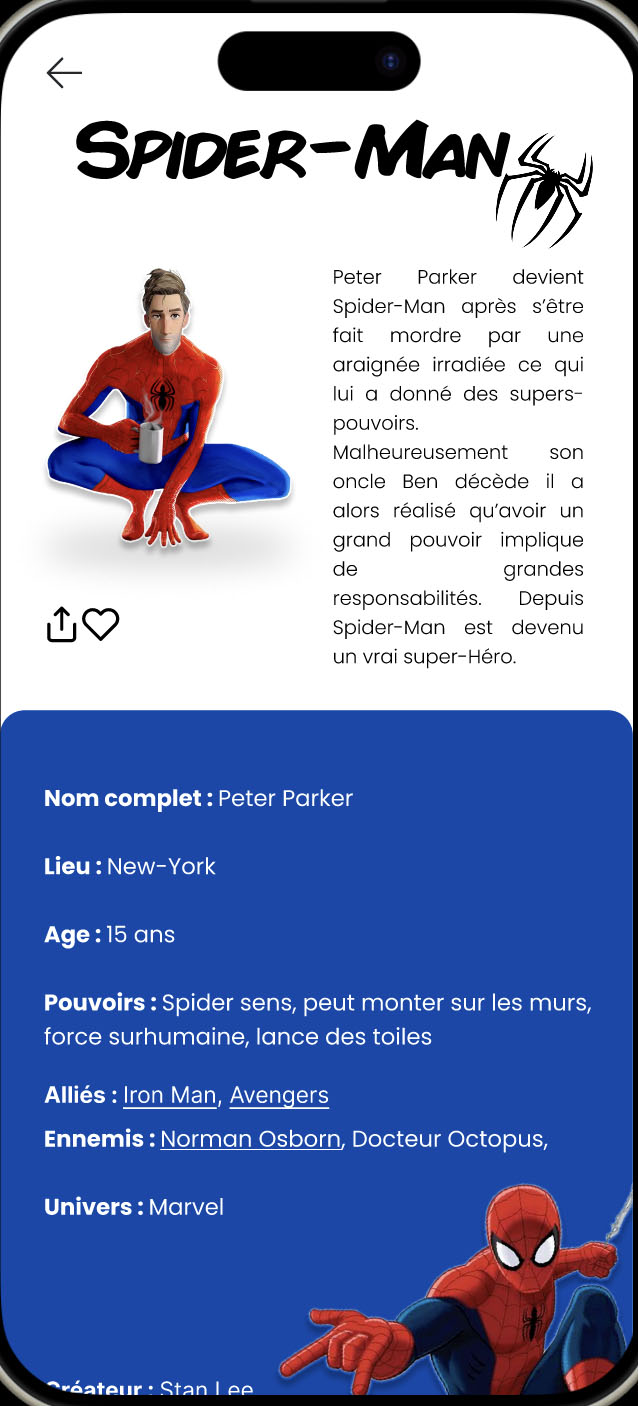The image size is (638, 1406).
Task: Like Spider-Man with the heart icon
Action: tap(101, 624)
